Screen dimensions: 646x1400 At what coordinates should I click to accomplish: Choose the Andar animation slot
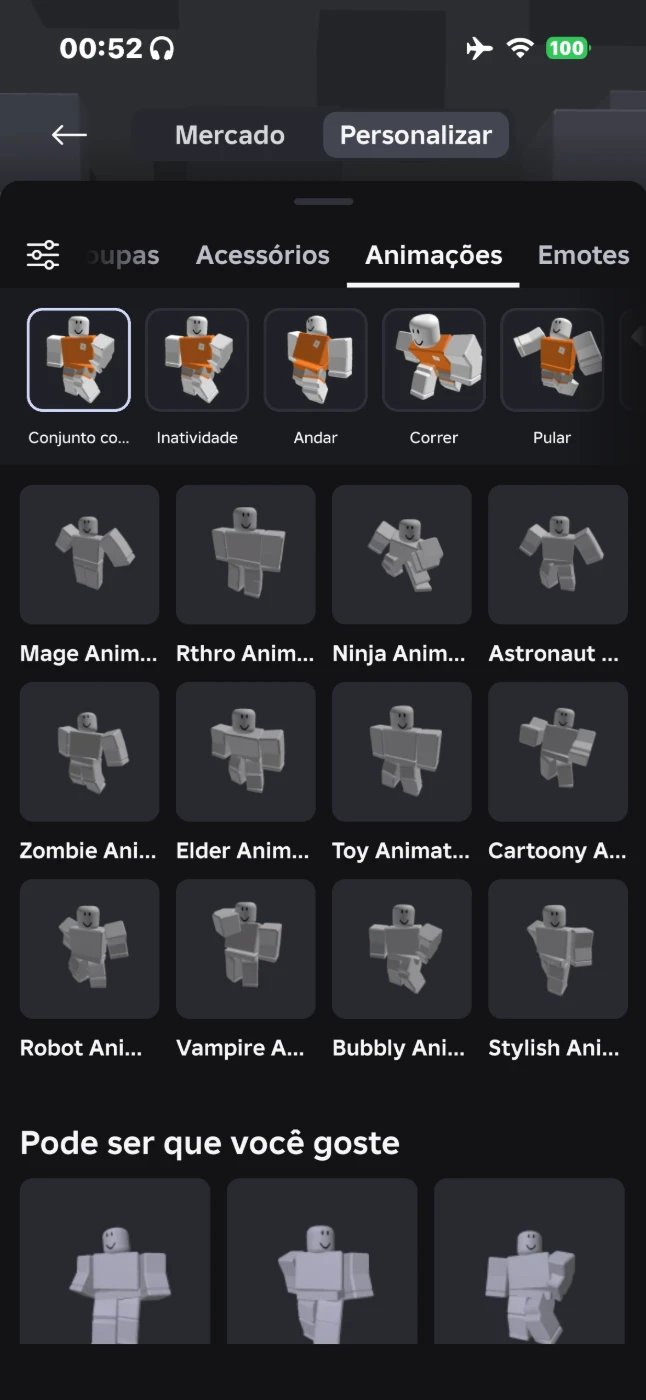tap(315, 360)
